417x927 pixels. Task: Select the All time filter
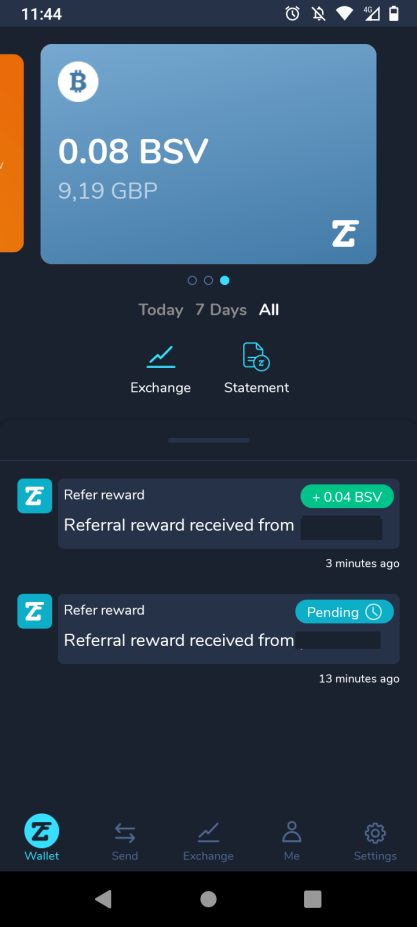tap(269, 310)
